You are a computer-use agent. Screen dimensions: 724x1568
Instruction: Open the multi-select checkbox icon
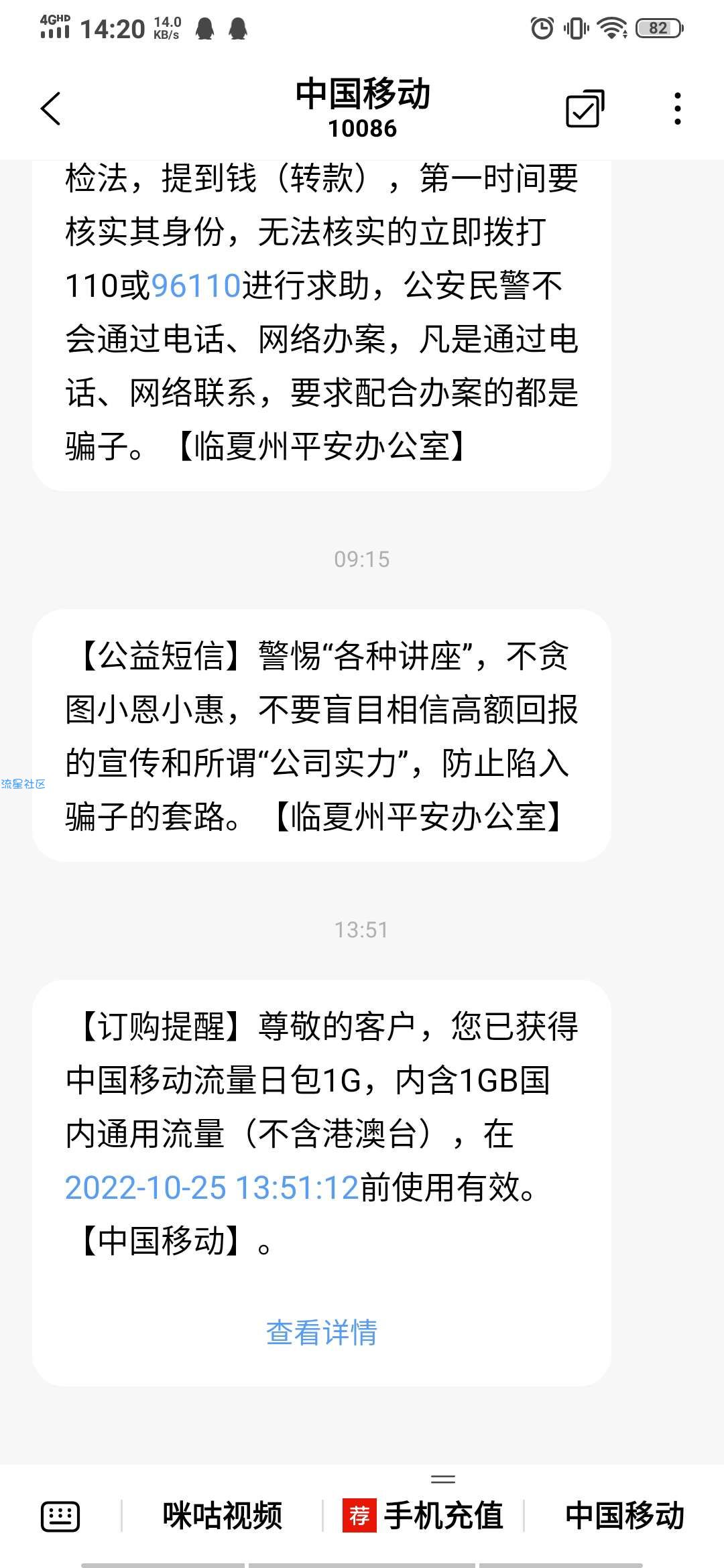pyautogui.click(x=585, y=108)
